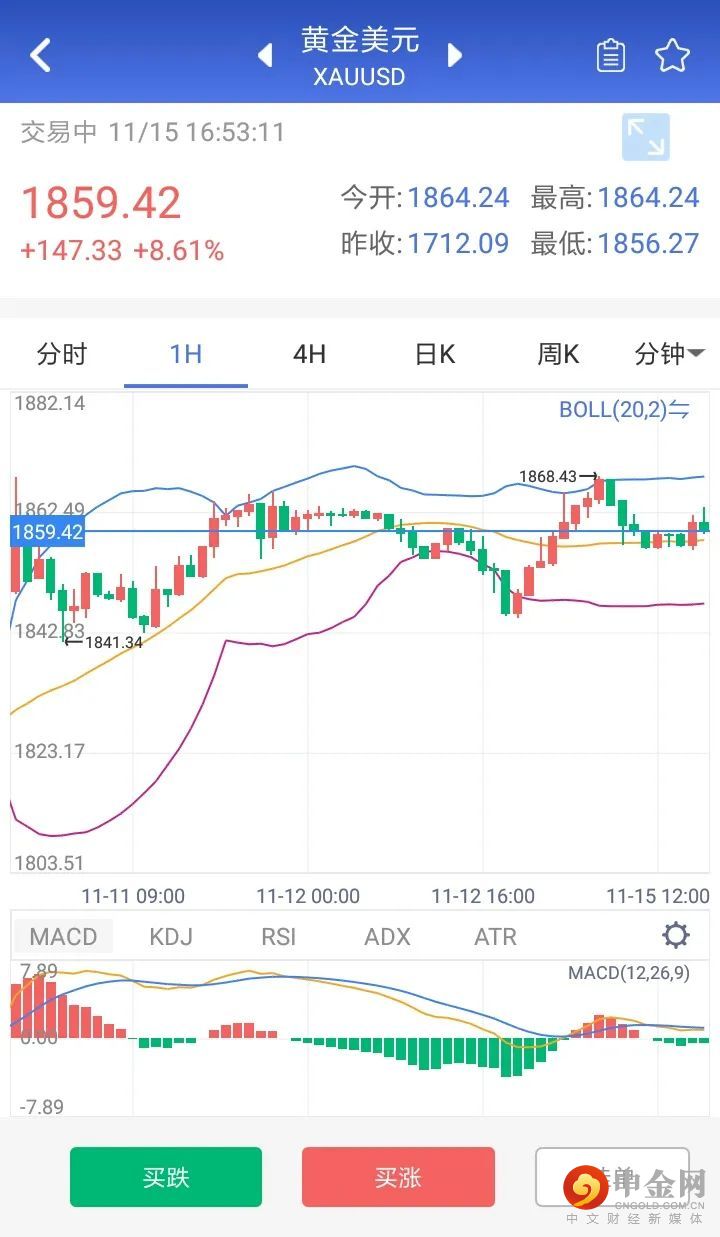
Task: Switch to the ADX indicator
Action: coord(387,937)
